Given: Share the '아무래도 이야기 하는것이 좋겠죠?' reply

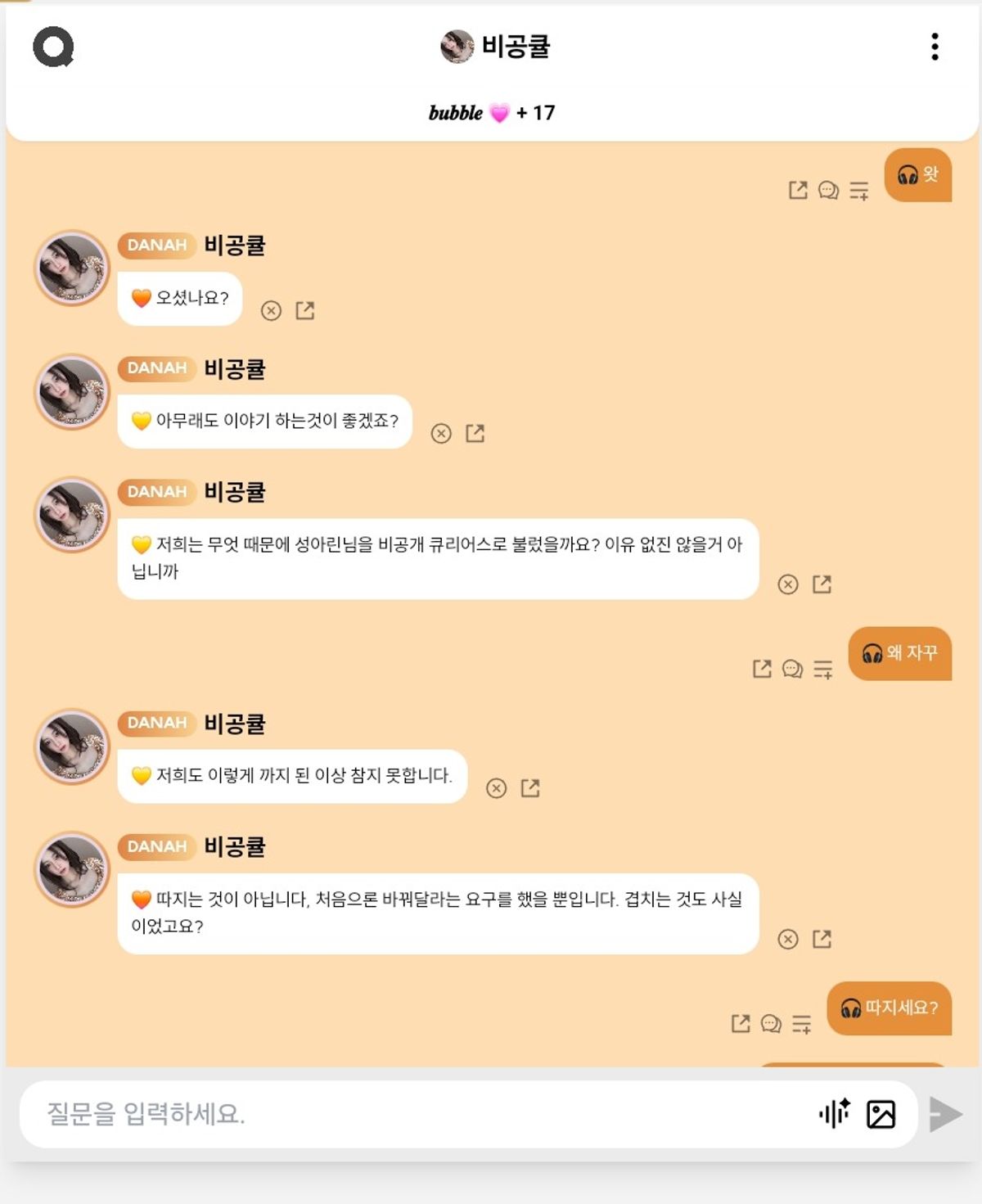Looking at the screenshot, I should (x=475, y=433).
